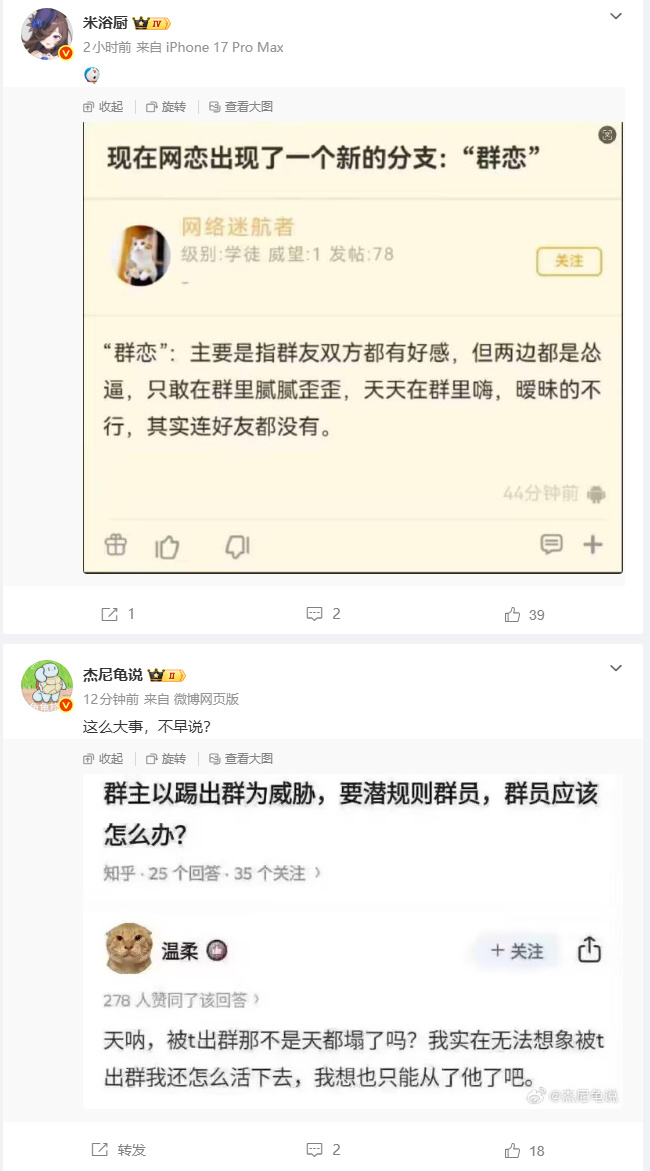Viewport: 650px width, 1171px height.
Task: View the large image in 米浴厨's post
Action: click(240, 107)
